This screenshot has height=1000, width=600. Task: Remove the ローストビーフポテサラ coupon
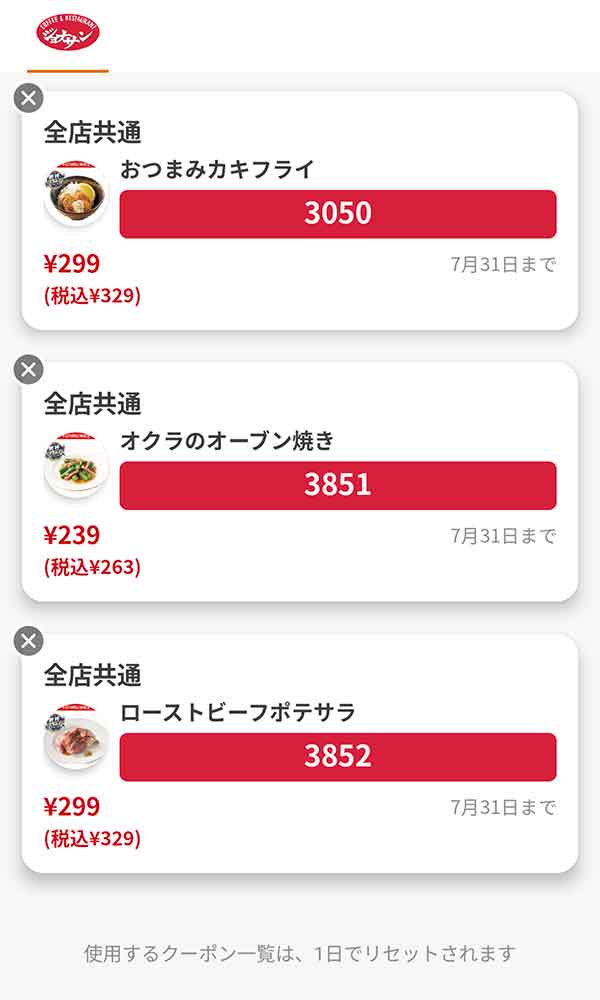29,641
